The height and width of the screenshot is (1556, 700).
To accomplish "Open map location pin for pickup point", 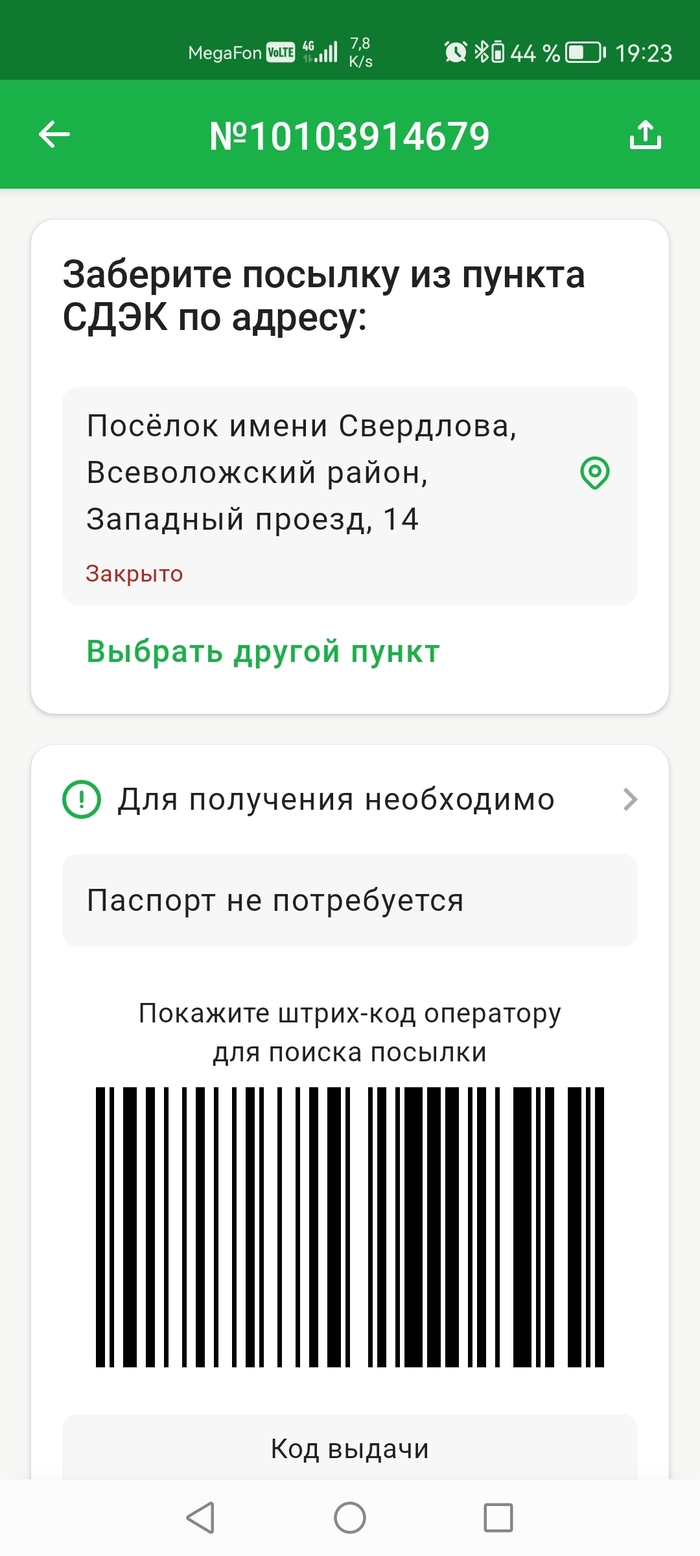I will tap(595, 473).
